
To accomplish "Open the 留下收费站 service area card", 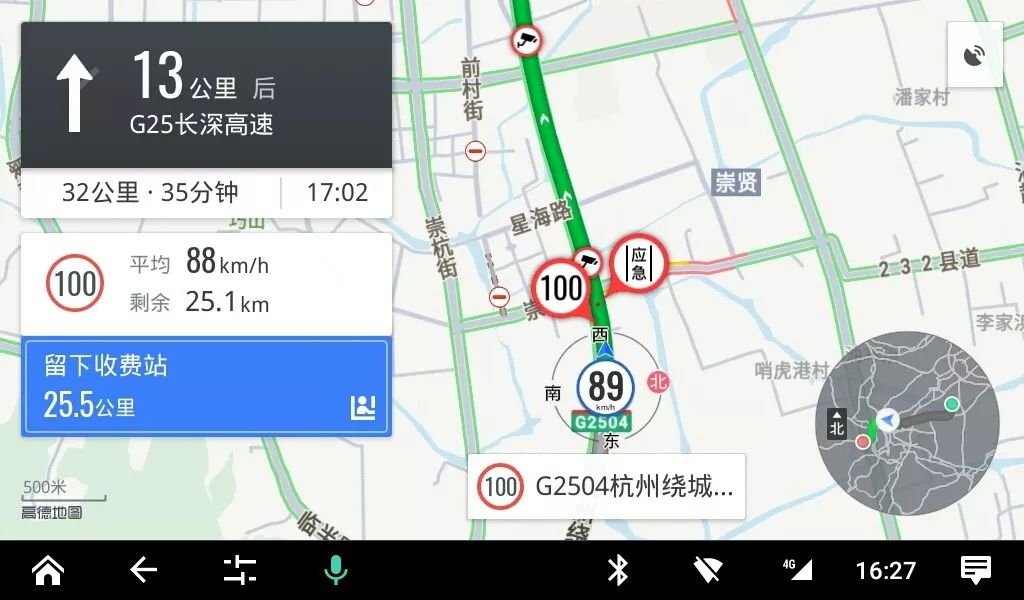I will point(206,387).
